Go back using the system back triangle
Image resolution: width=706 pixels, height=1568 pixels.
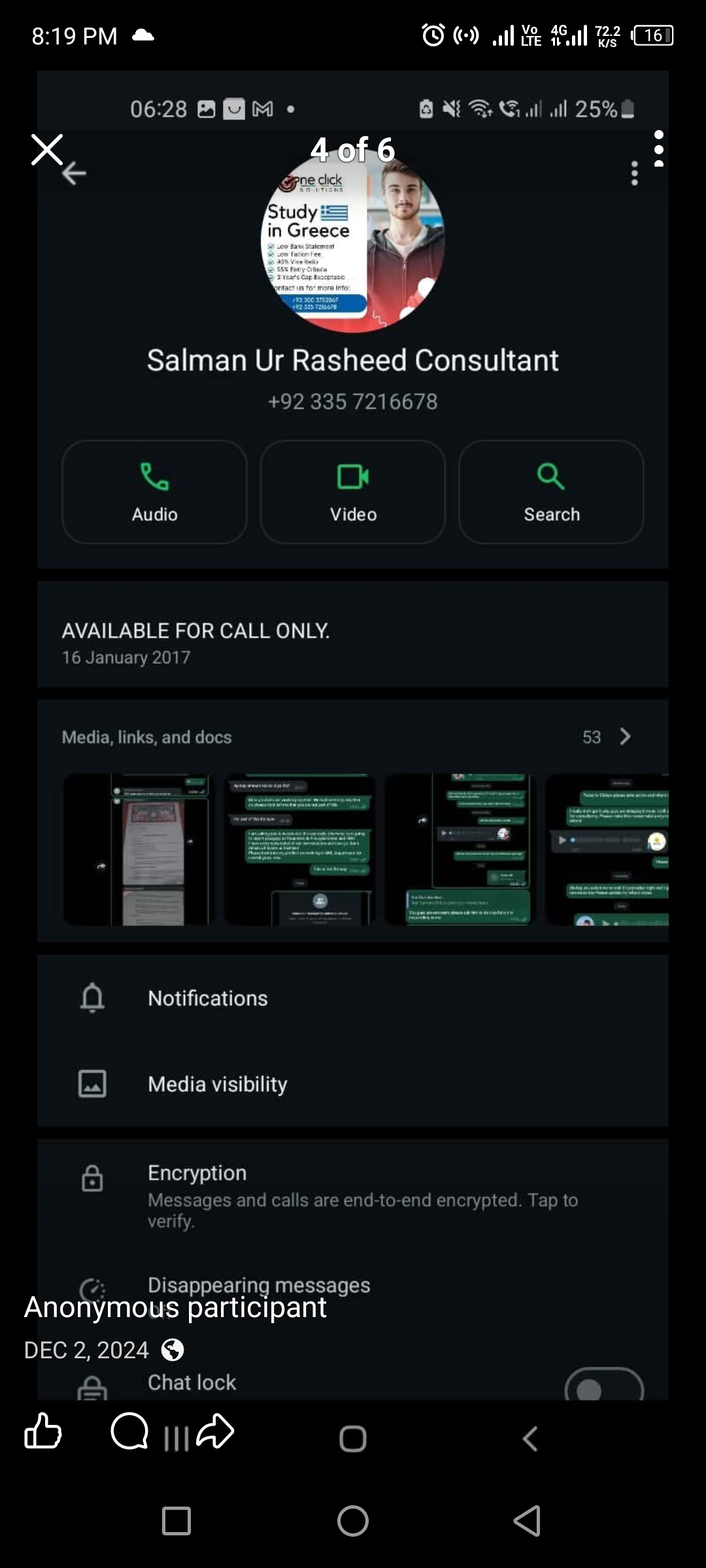coord(527,1521)
